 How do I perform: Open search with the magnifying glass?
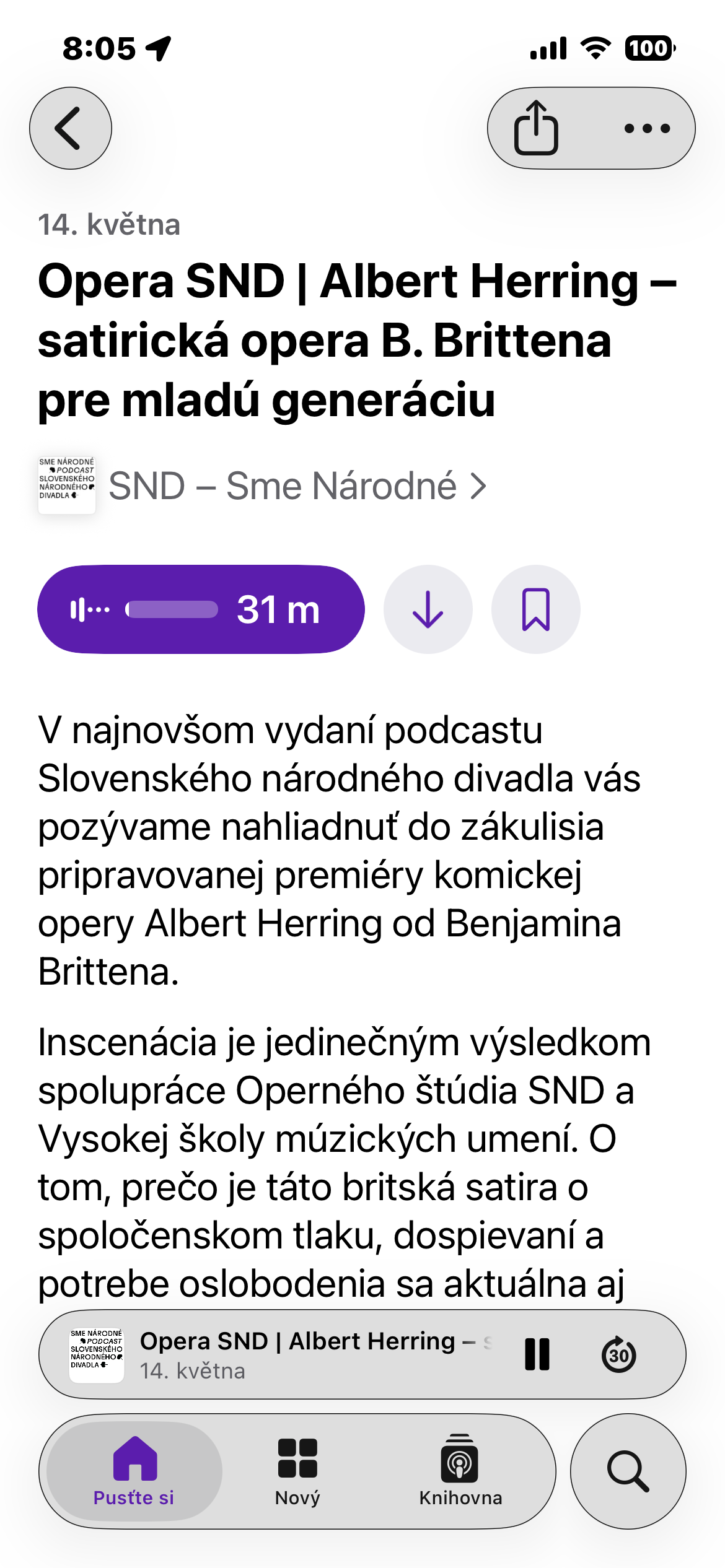click(x=628, y=1471)
